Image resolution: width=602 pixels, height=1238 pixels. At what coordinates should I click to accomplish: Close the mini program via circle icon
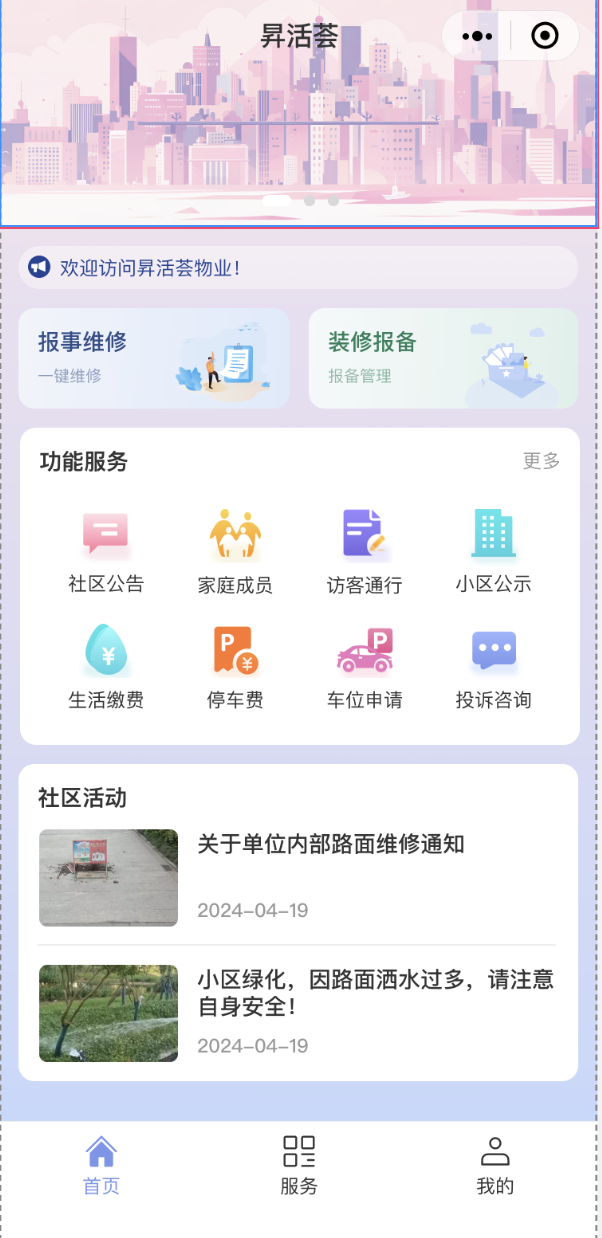(x=545, y=36)
